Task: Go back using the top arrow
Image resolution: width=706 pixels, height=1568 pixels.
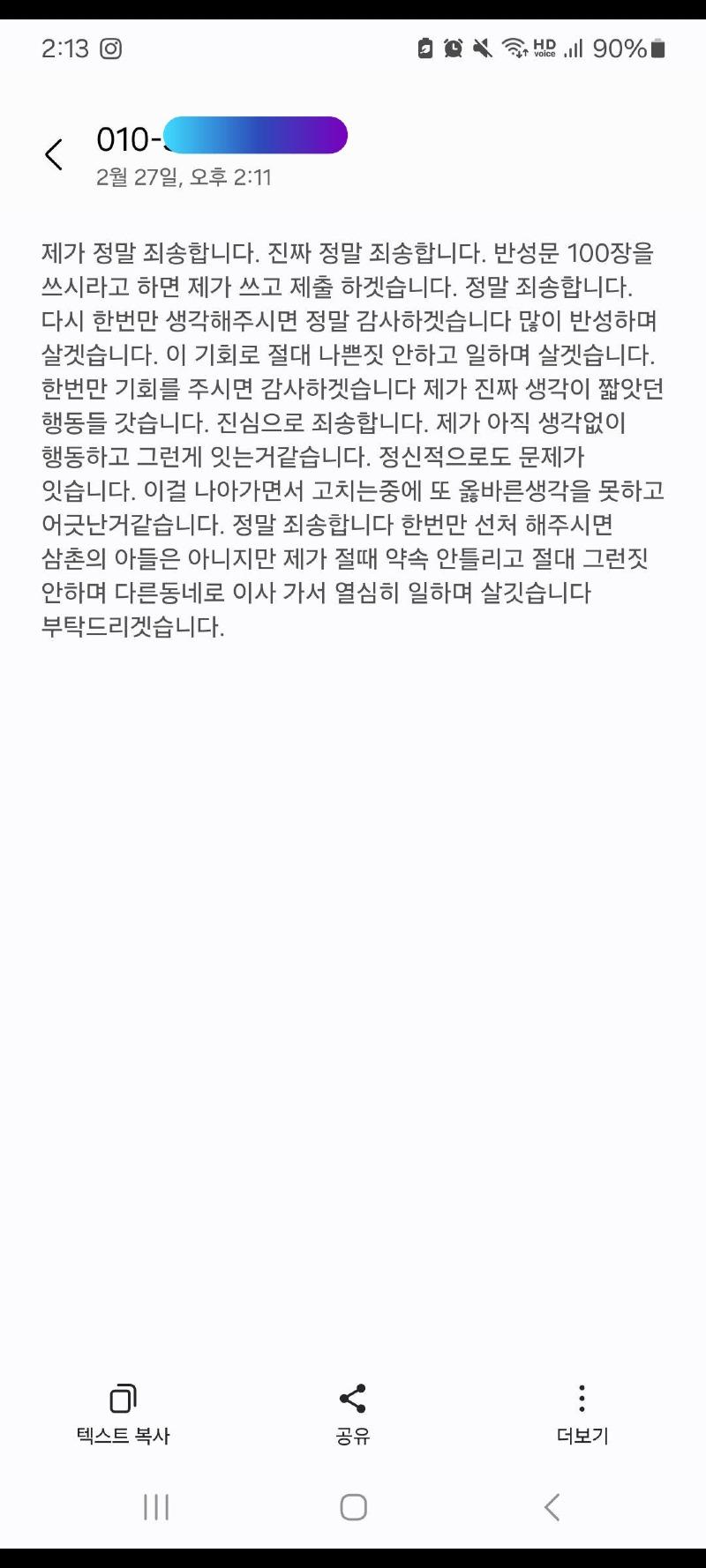Action: 54,154
